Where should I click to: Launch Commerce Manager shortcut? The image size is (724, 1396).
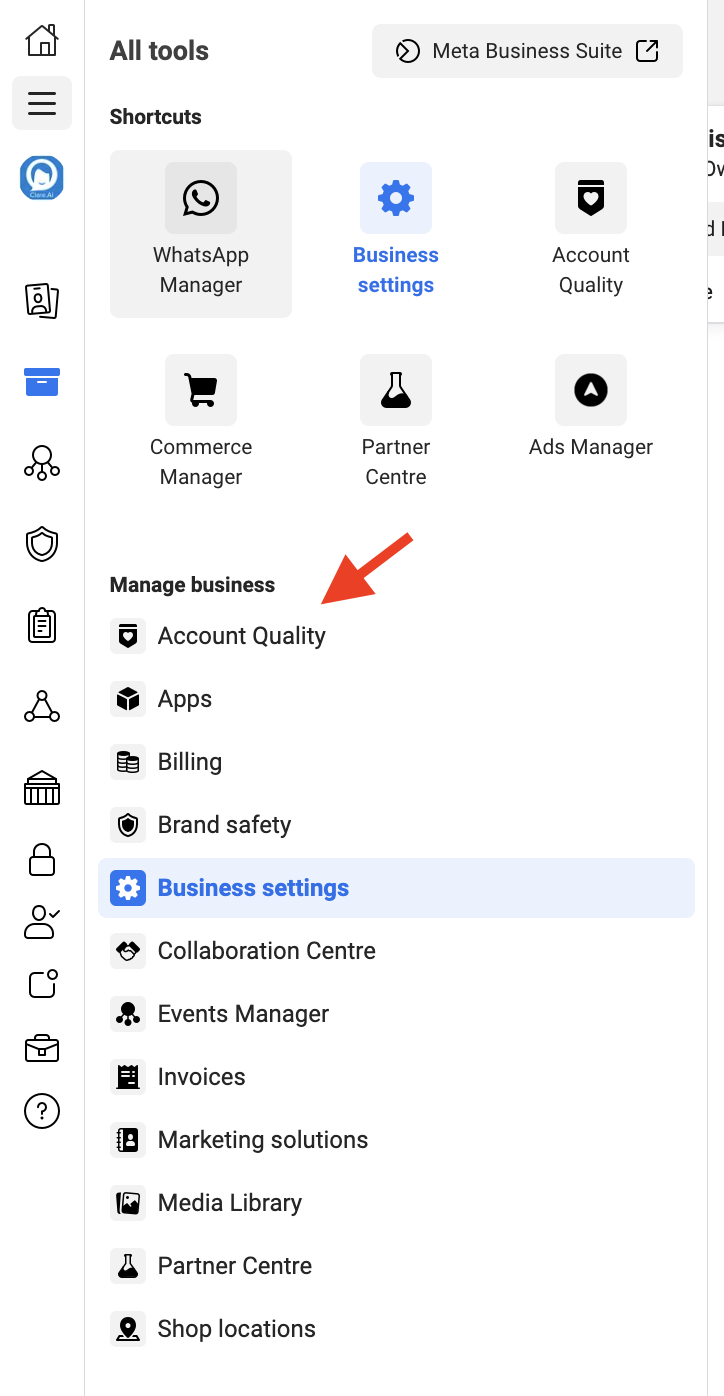(201, 422)
